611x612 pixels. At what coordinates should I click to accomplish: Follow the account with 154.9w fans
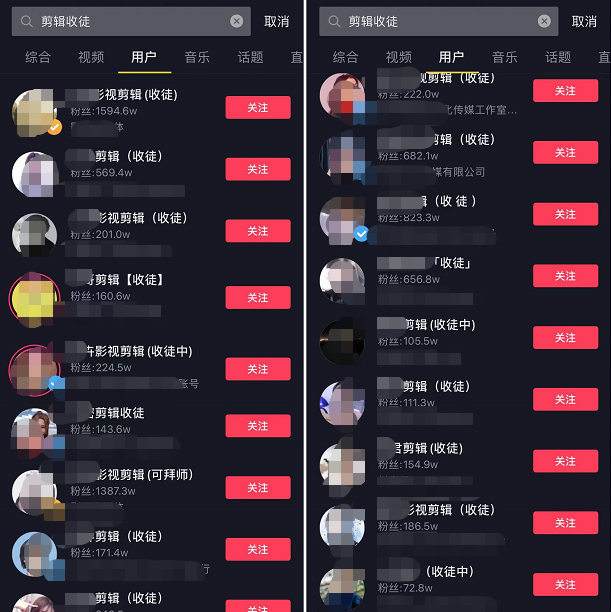565,461
